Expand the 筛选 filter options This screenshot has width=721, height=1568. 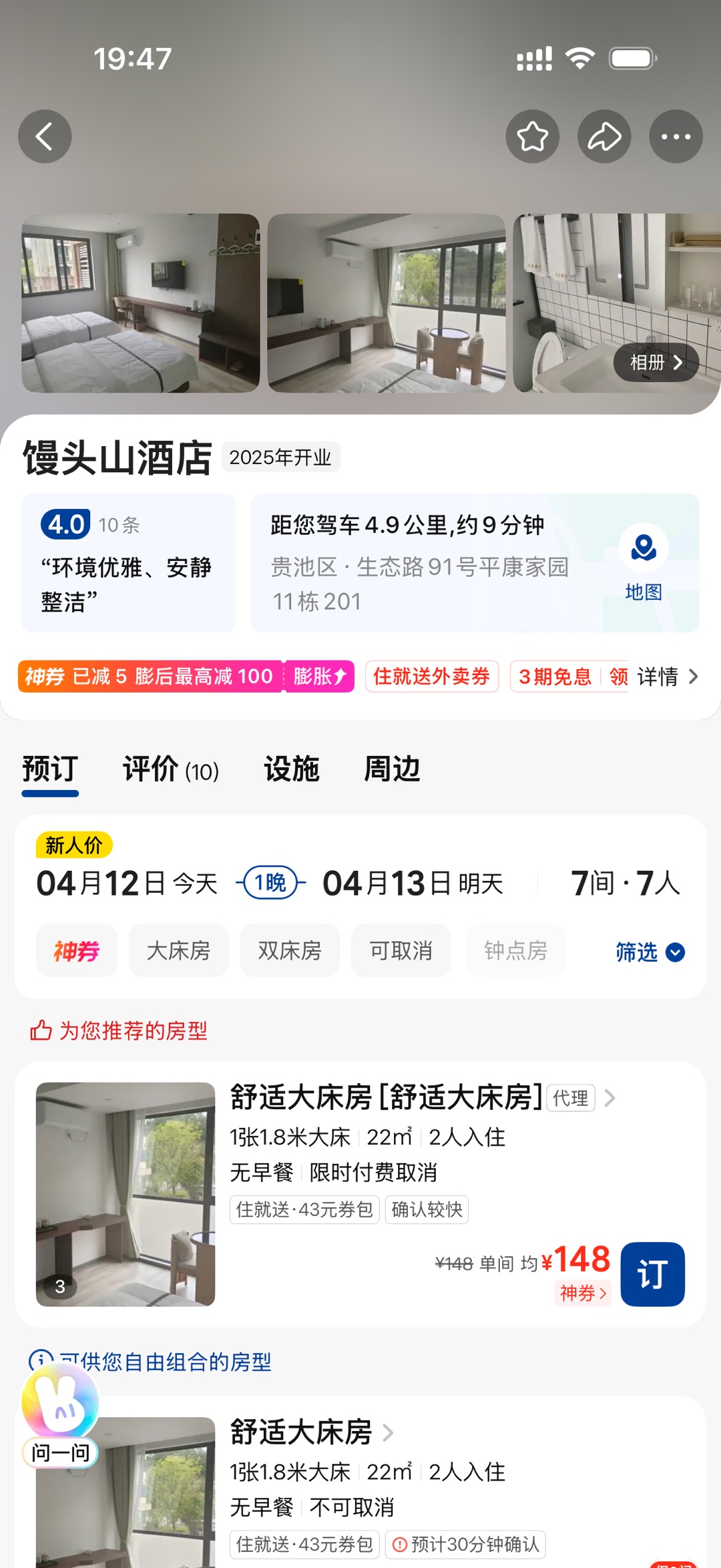(649, 952)
